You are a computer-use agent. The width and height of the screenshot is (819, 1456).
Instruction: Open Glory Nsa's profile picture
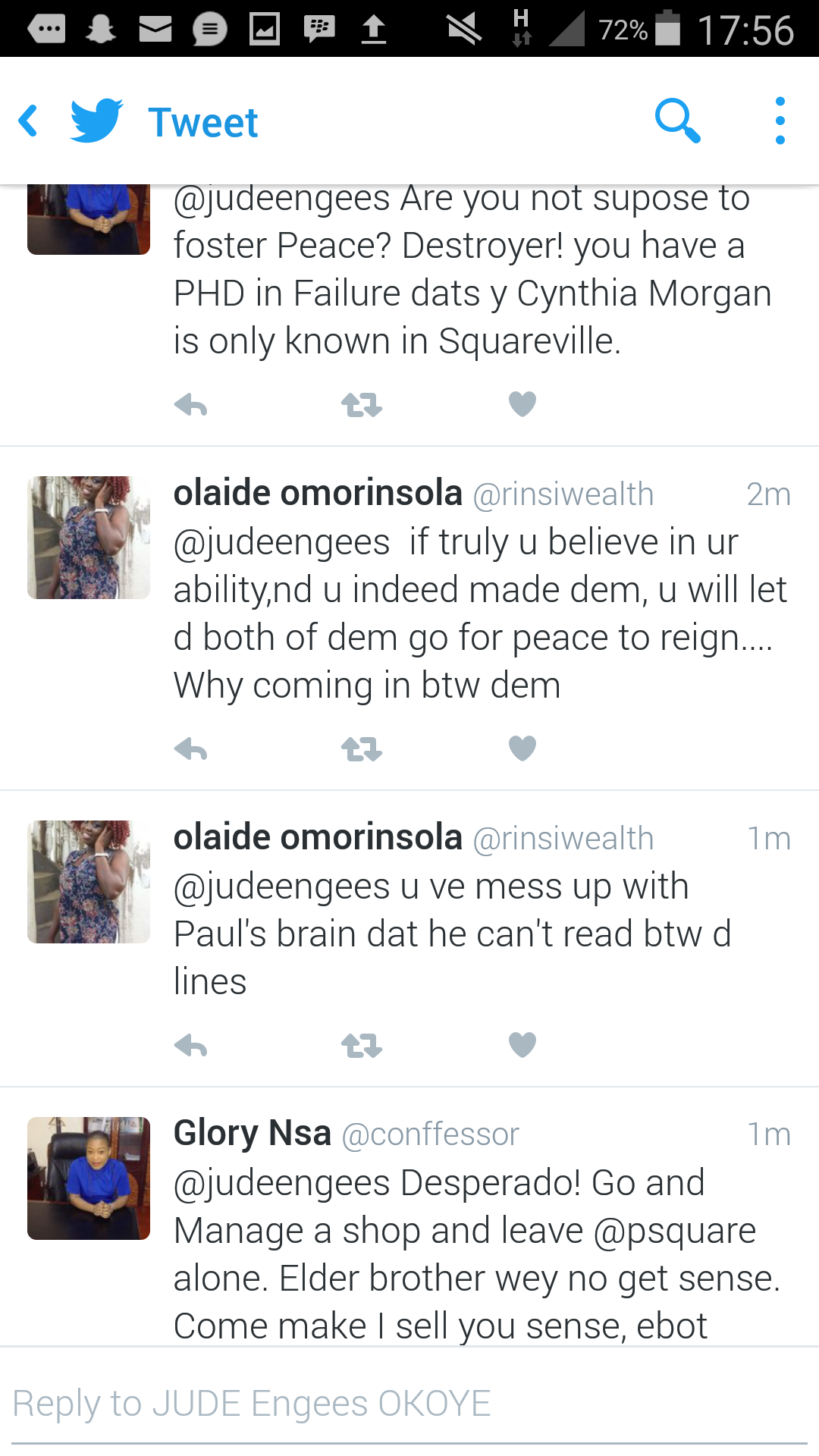click(89, 1178)
